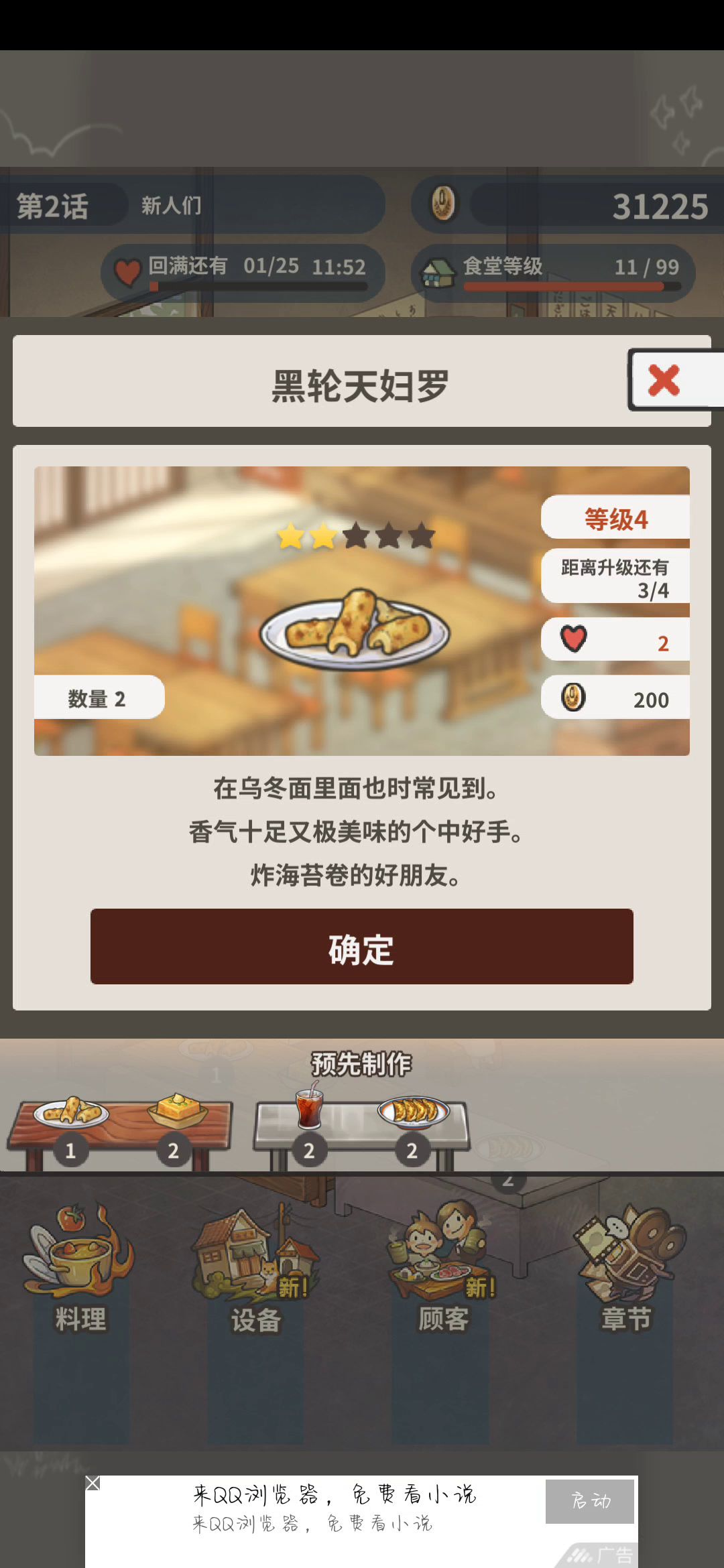
Task: Open the 章节 chapters menu
Action: (x=627, y=1268)
